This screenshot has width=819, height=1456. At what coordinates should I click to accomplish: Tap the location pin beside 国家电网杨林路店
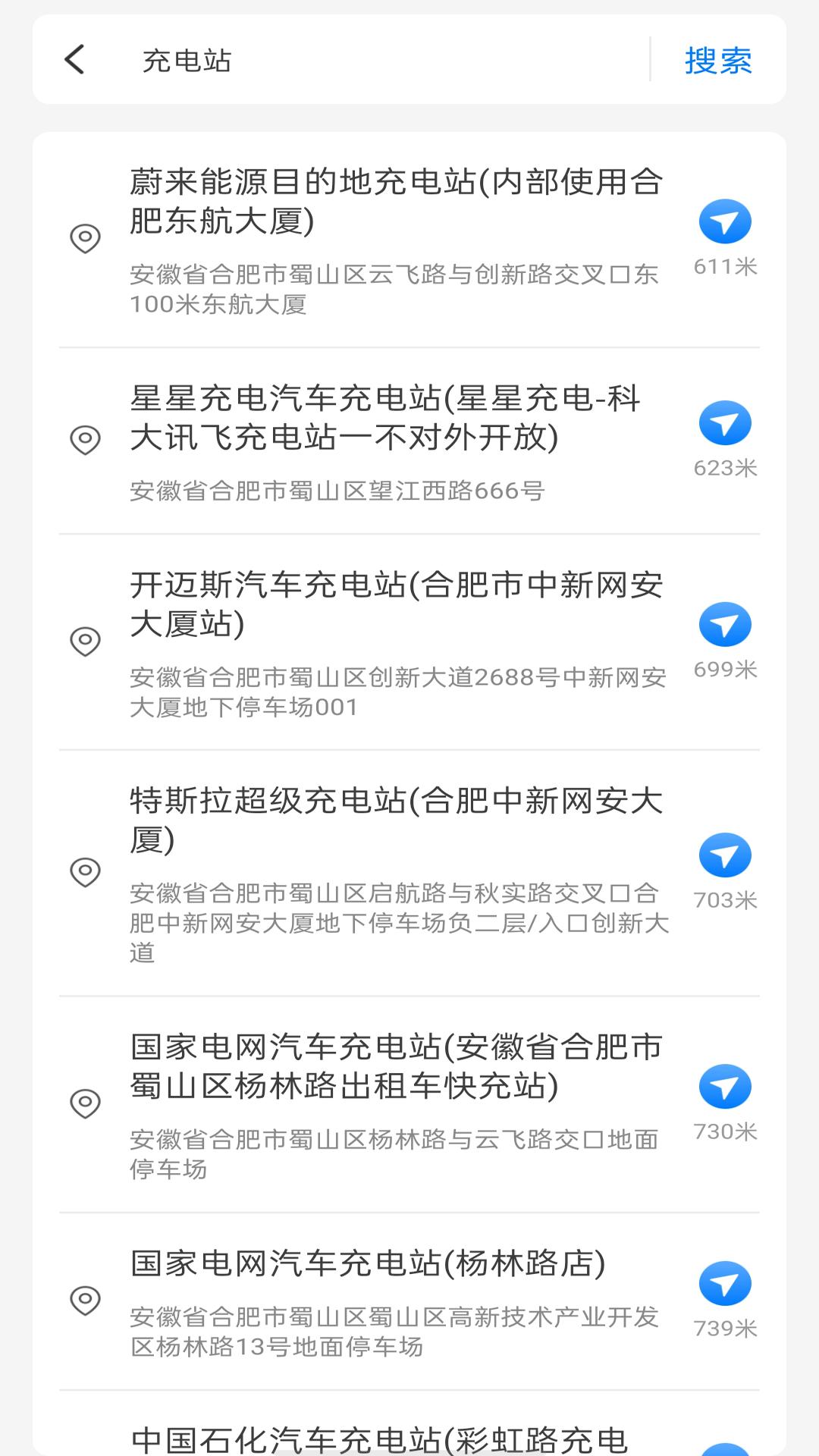click(x=86, y=1297)
